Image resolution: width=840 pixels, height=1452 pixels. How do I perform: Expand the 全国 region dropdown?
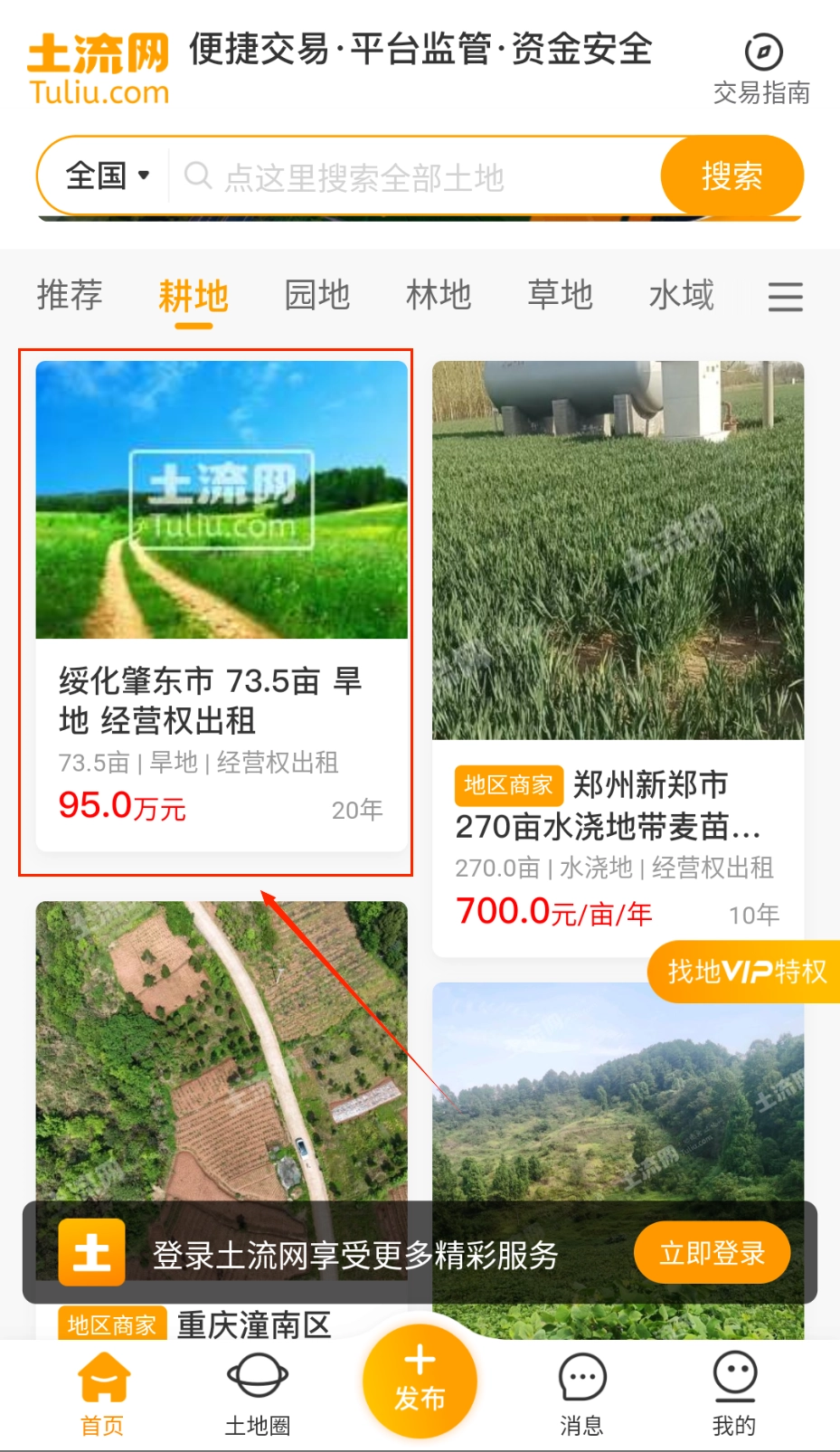pos(107,176)
